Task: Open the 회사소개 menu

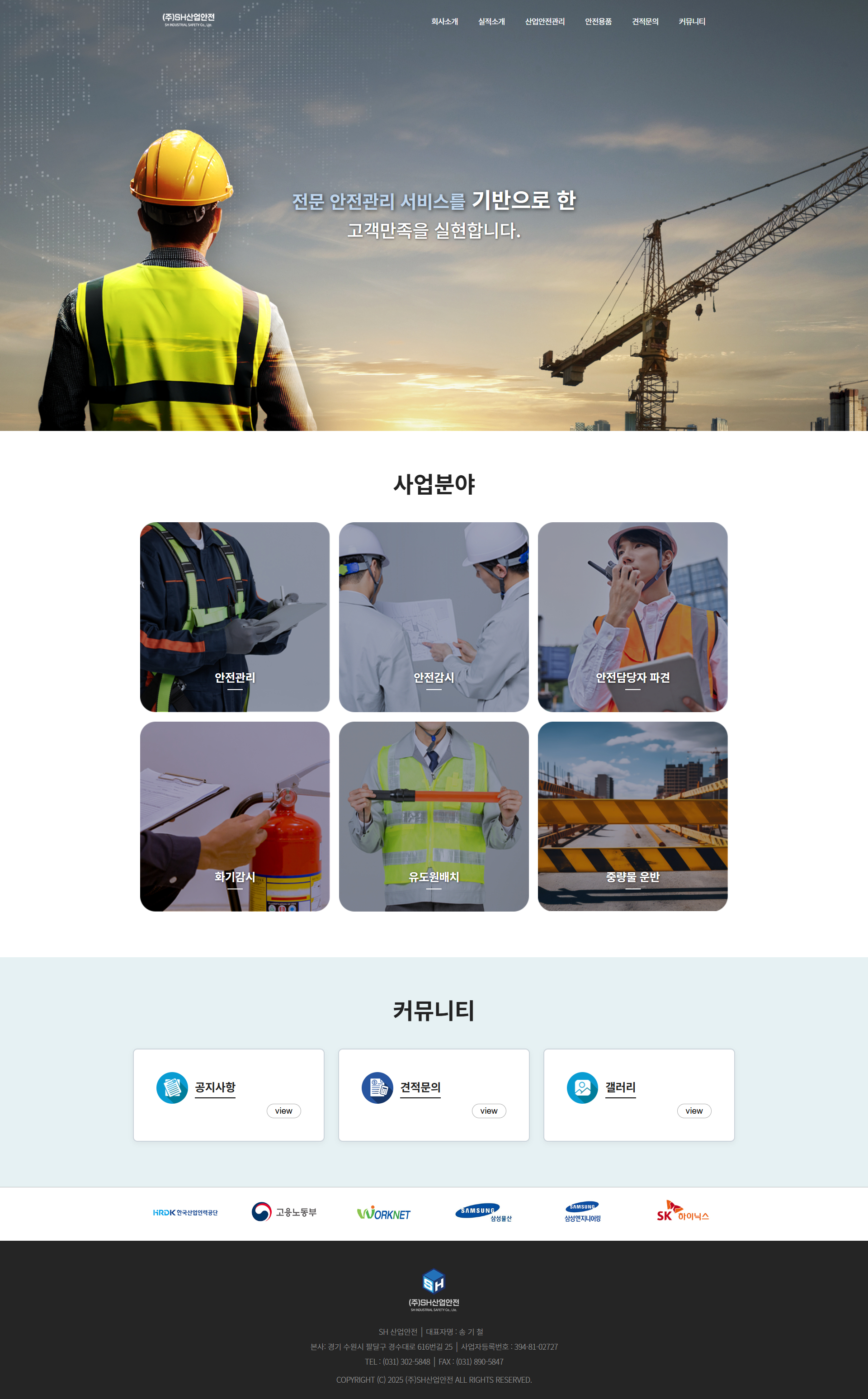Action: tap(444, 22)
